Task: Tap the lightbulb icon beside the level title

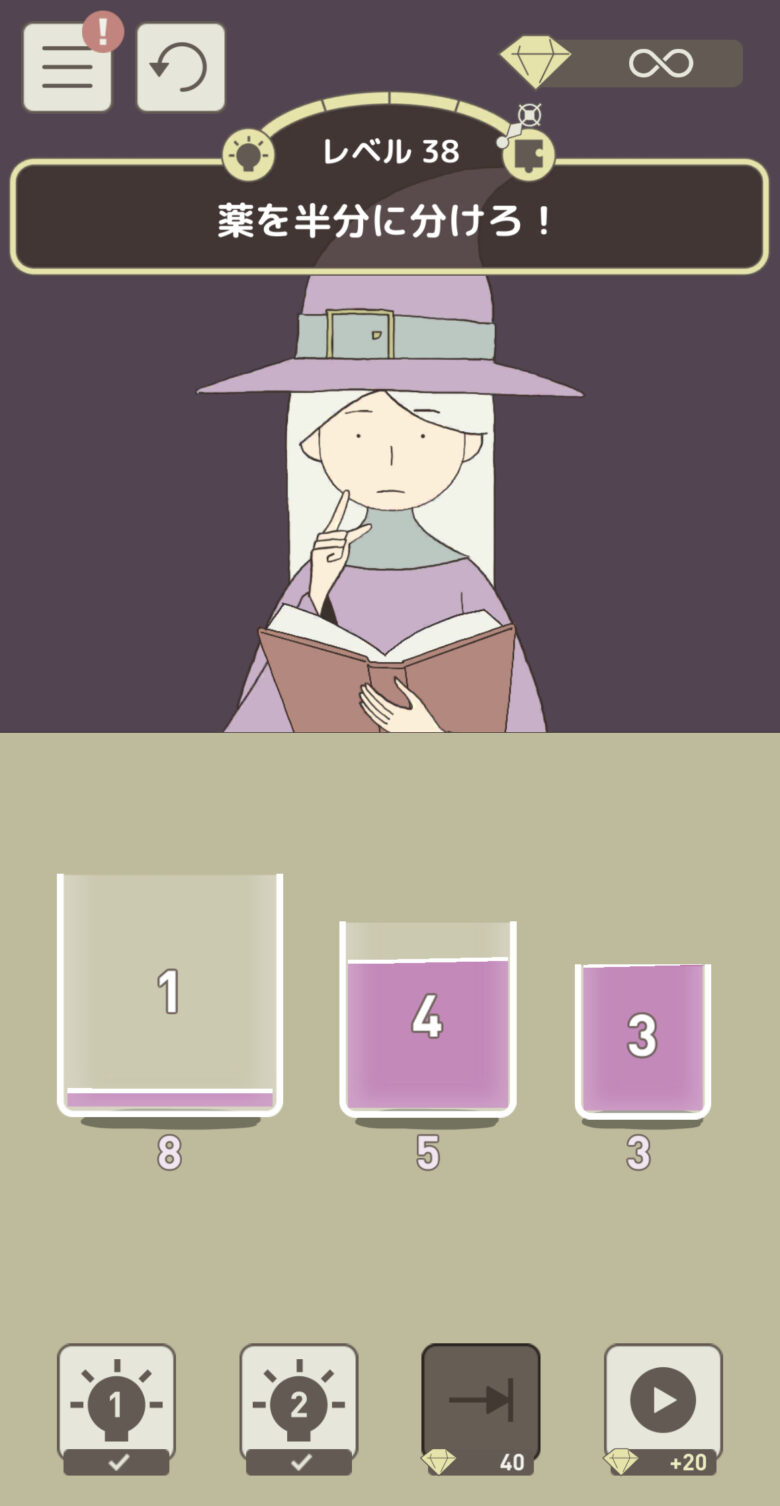Action: 247,155
